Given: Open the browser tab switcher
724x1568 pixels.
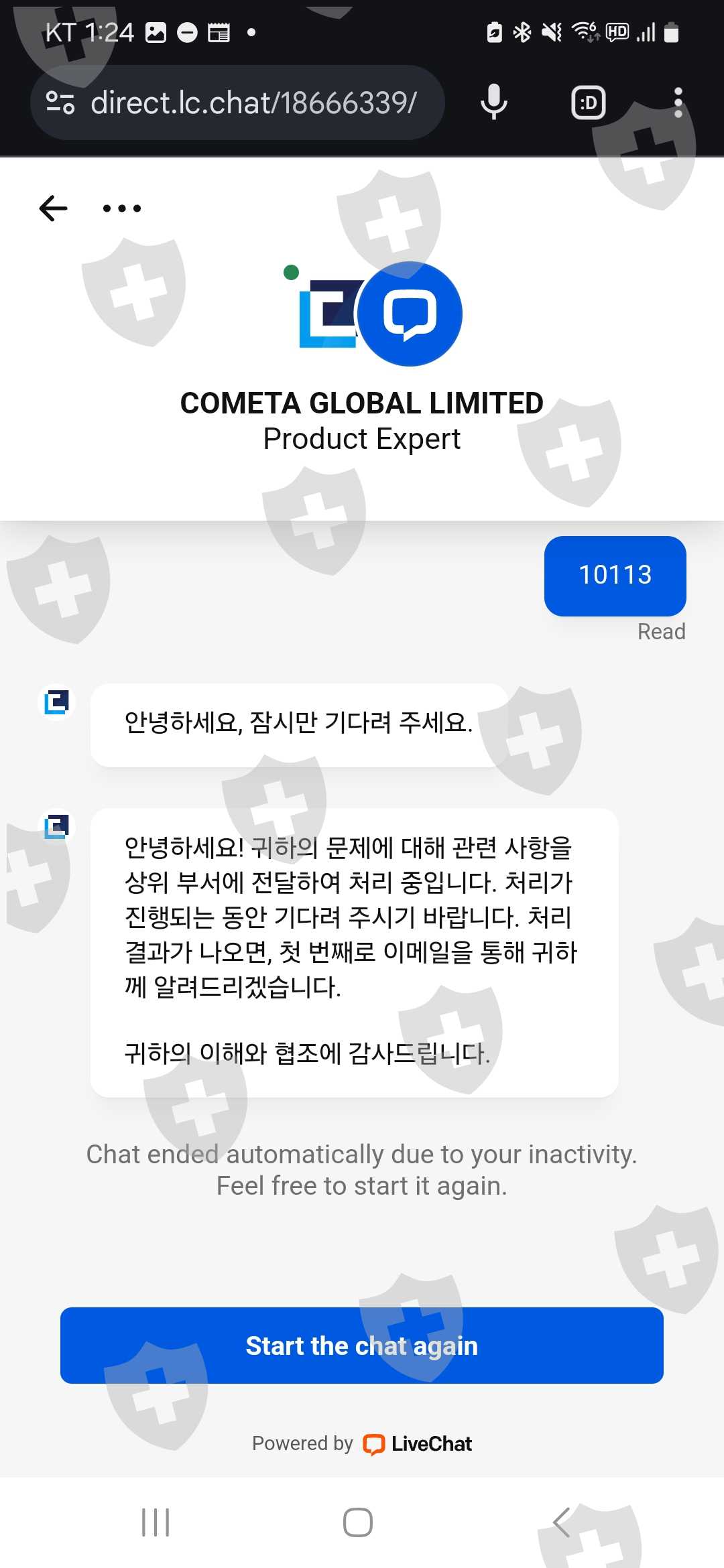Looking at the screenshot, I should tap(588, 103).
